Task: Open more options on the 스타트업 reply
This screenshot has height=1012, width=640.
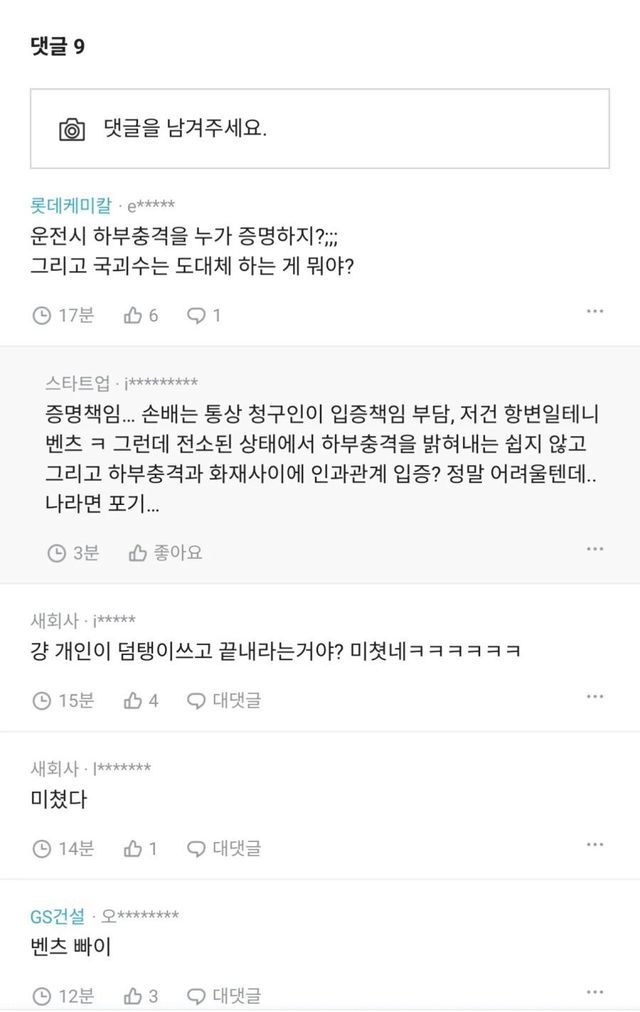Action: (x=595, y=549)
